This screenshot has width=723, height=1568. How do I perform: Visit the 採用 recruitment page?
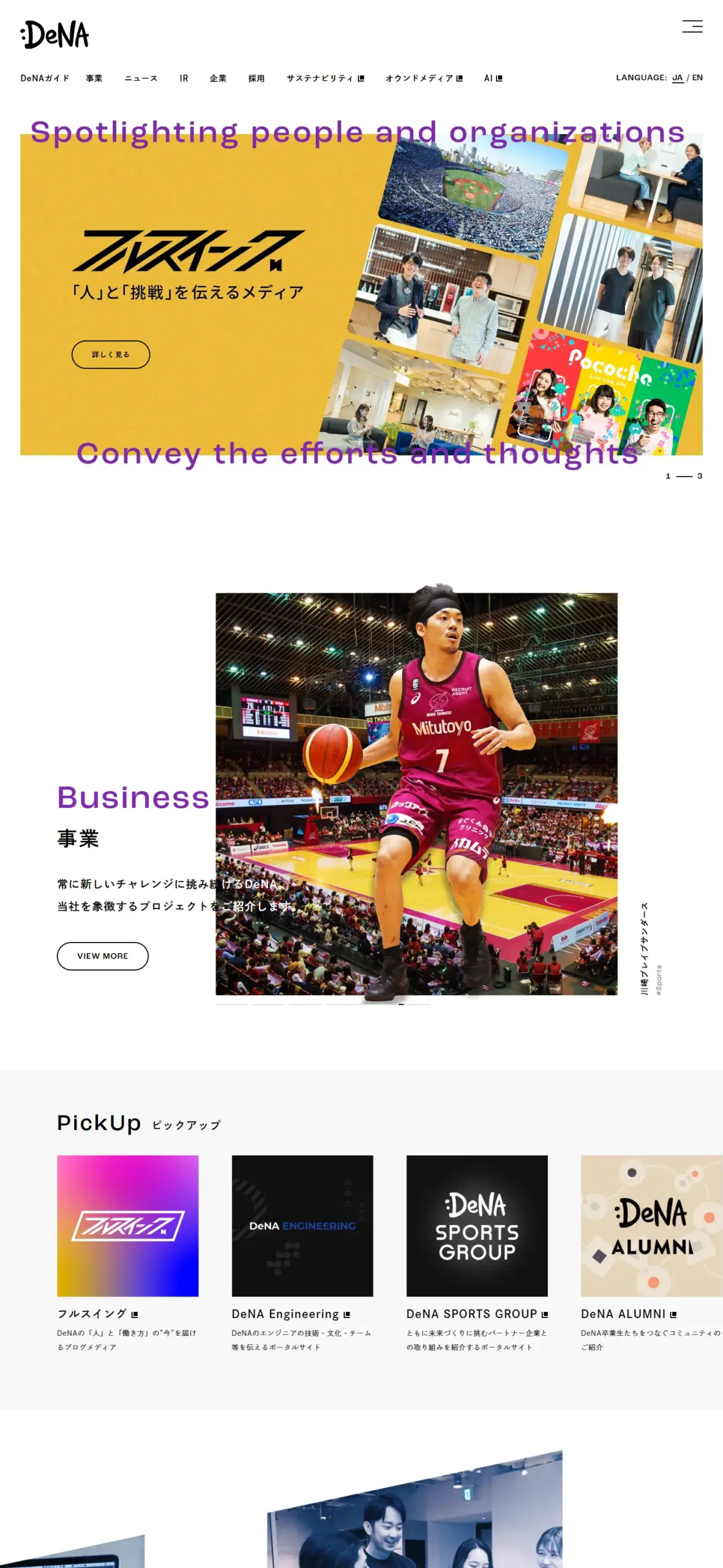(x=257, y=78)
